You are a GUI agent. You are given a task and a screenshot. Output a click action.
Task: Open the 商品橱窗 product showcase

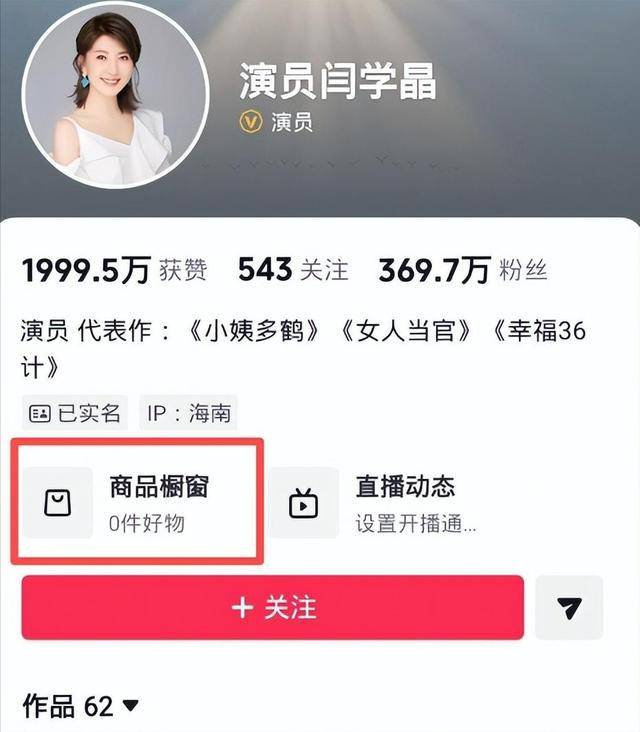click(140, 502)
